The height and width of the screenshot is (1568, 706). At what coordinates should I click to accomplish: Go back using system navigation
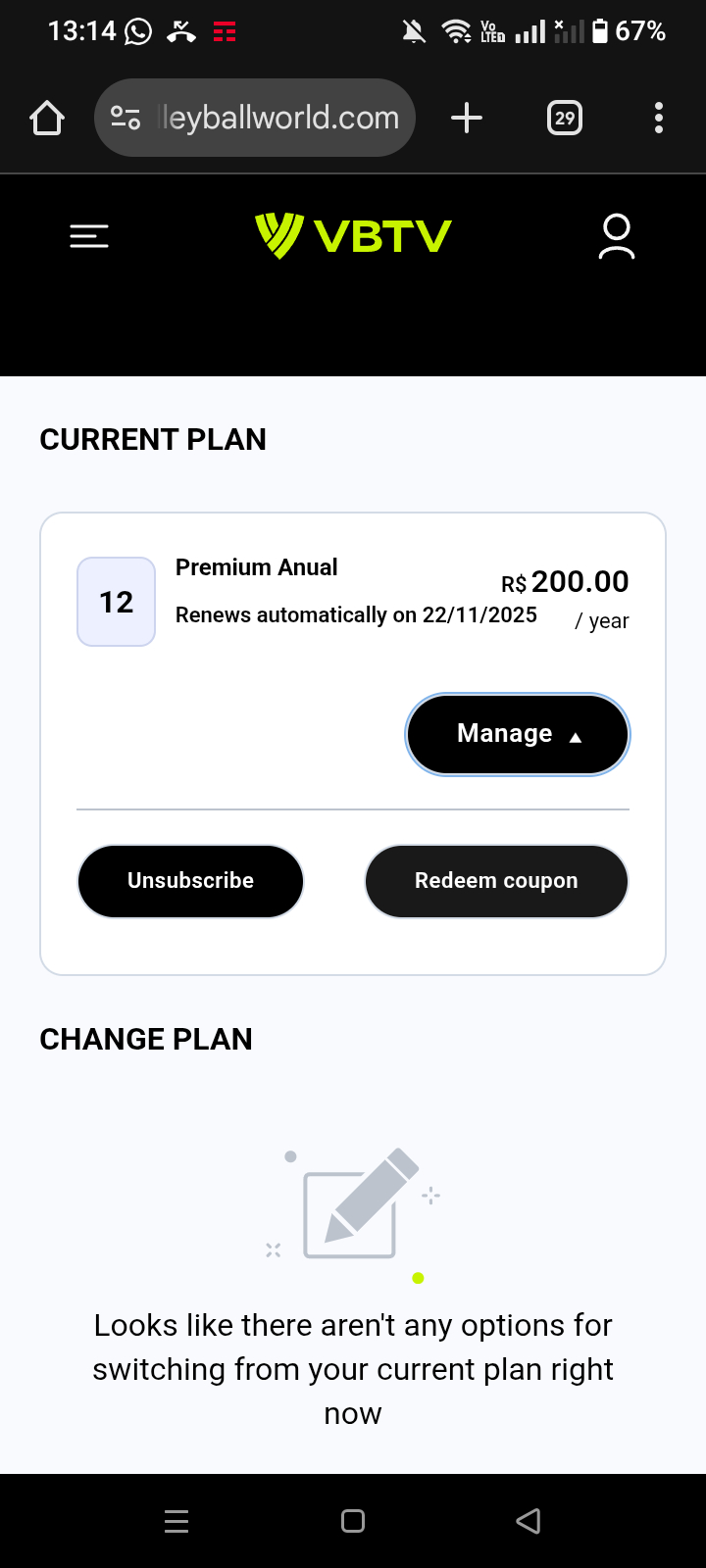pyautogui.click(x=529, y=1521)
